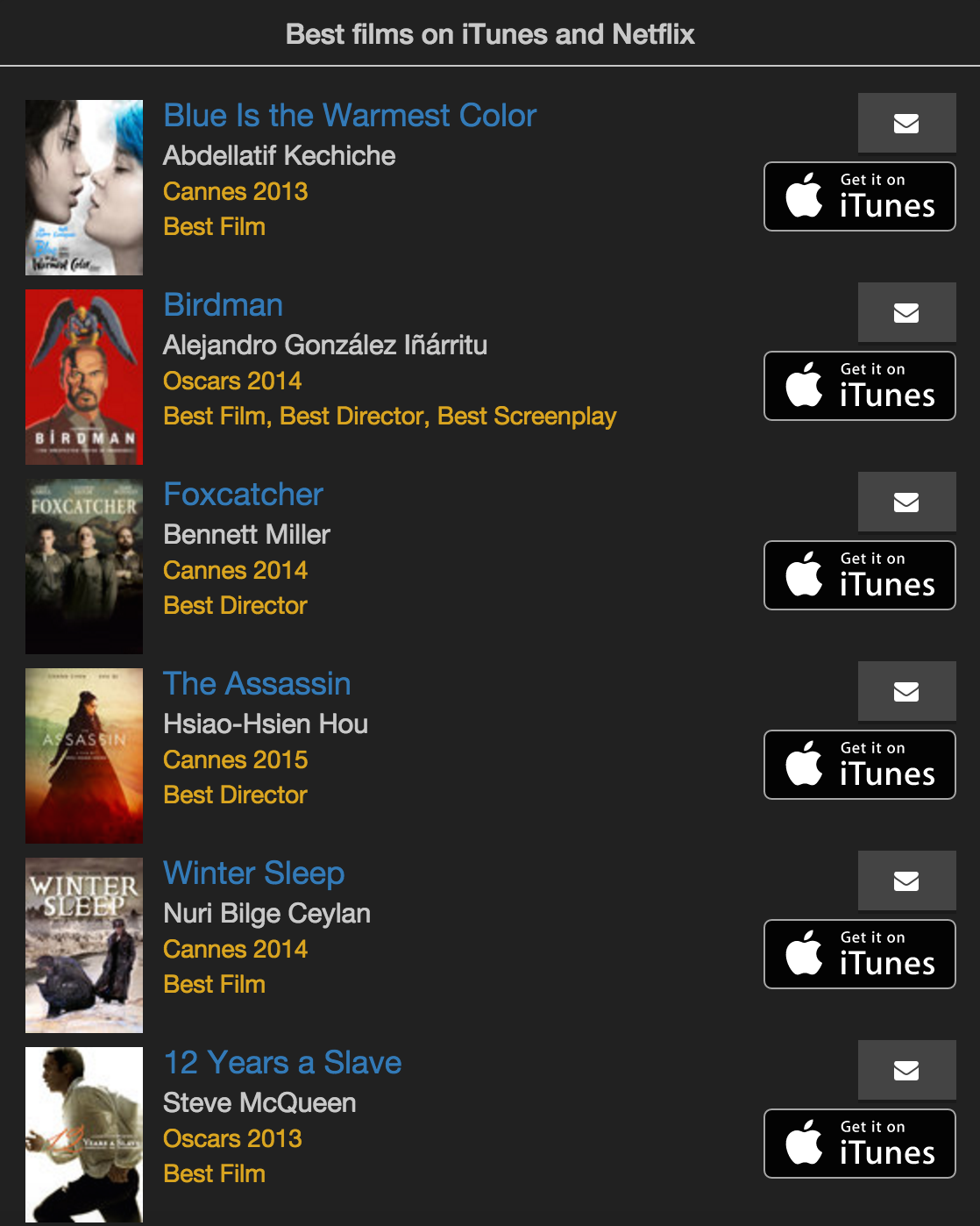The width and height of the screenshot is (980, 1226).
Task: Get Winter Sleep on iTunes
Action: point(859,954)
